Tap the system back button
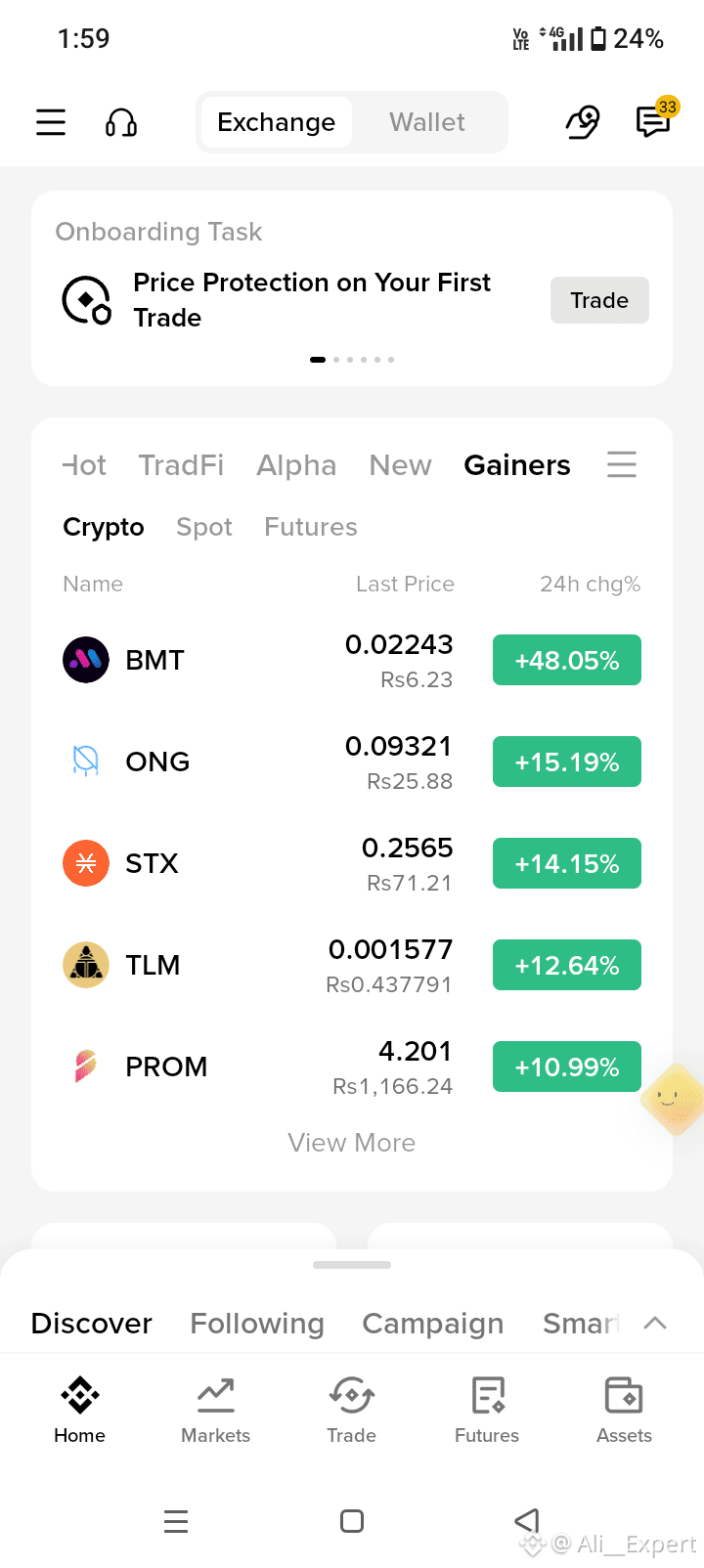The image size is (704, 1568). click(527, 1521)
